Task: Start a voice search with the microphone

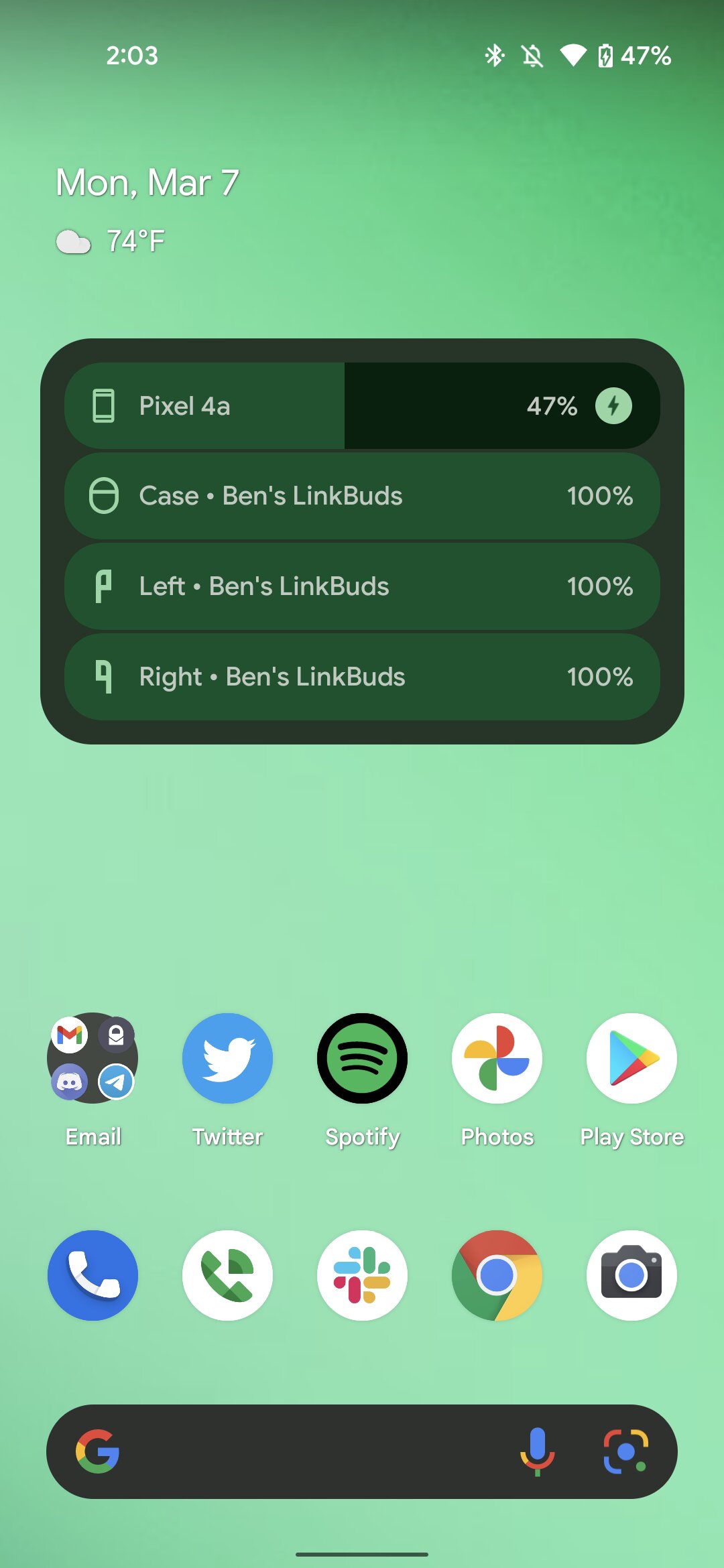Action: [538, 1451]
